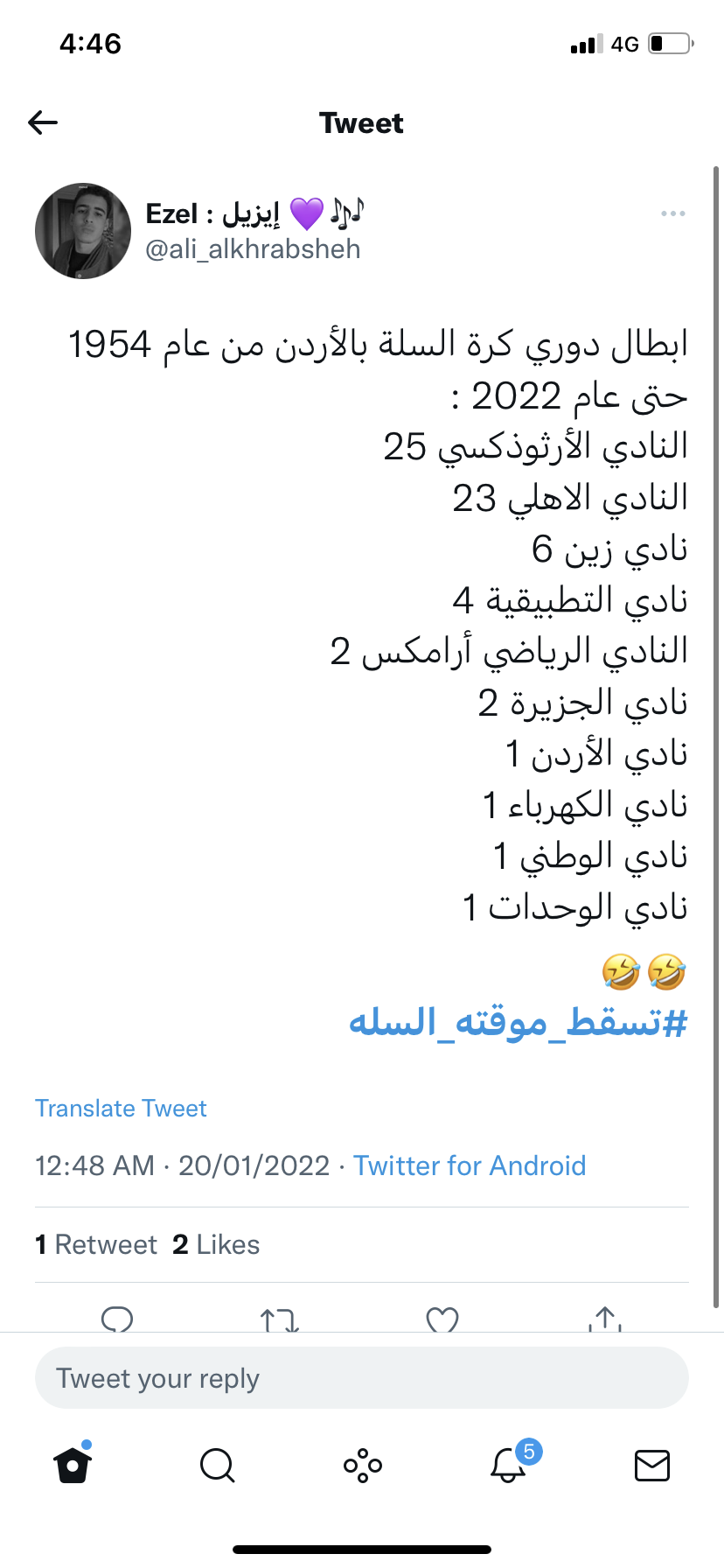
Task: Switch to the Home tab
Action: point(73,1465)
